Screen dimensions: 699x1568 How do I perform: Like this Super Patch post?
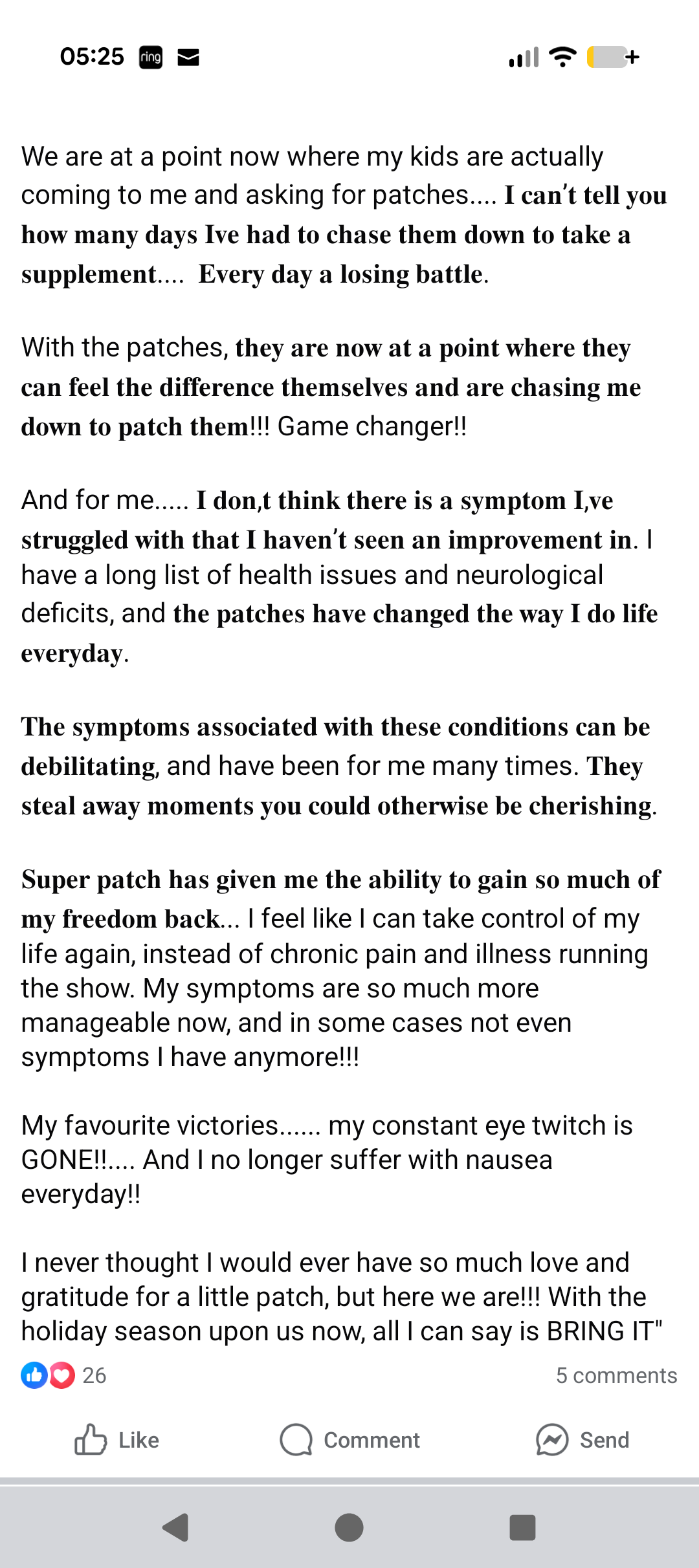point(117,1440)
